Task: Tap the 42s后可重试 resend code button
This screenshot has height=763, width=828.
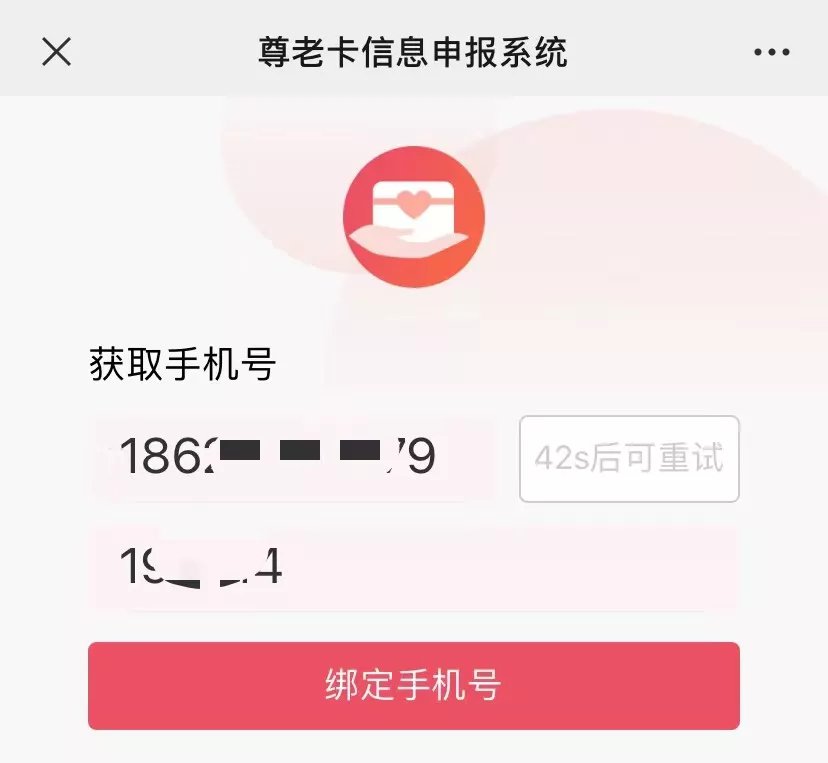Action: coord(629,459)
